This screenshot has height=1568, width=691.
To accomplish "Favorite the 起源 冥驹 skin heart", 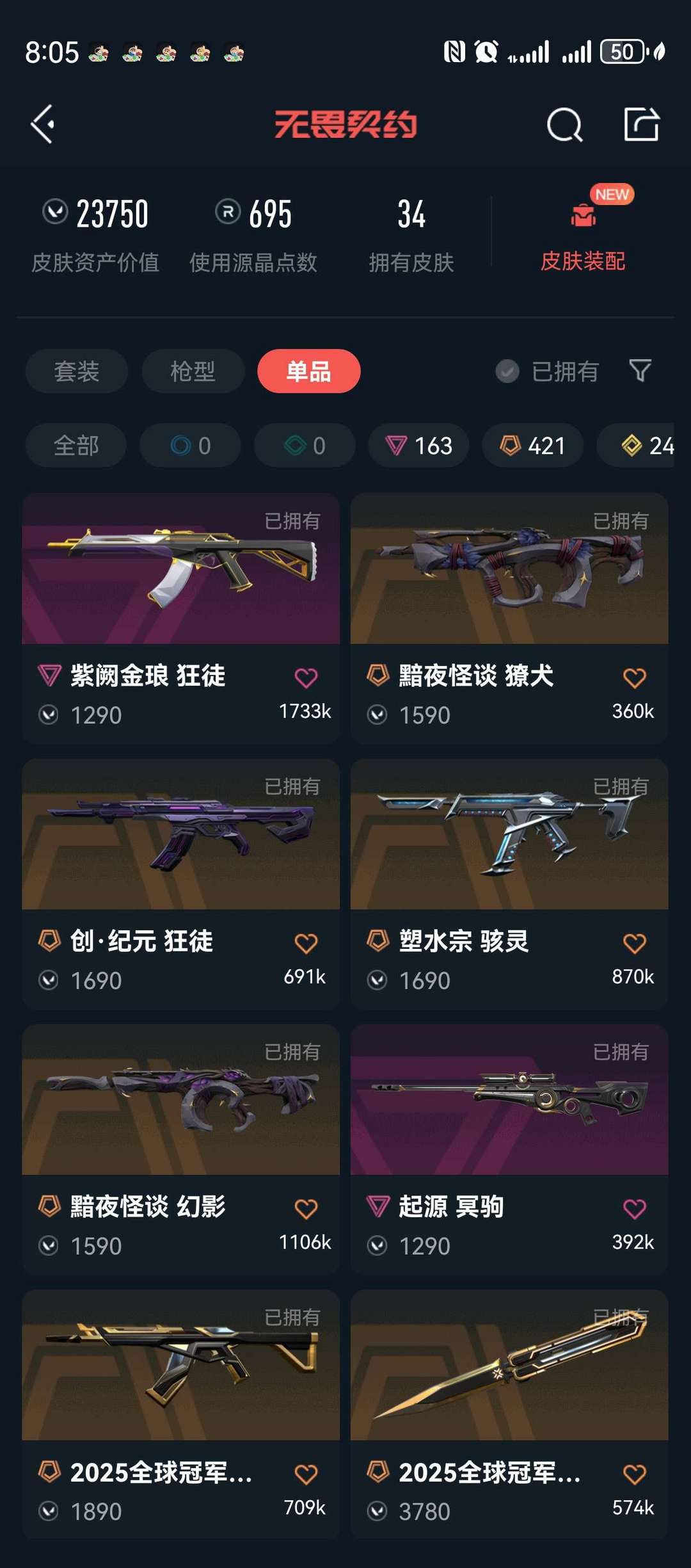I will click(x=633, y=1207).
